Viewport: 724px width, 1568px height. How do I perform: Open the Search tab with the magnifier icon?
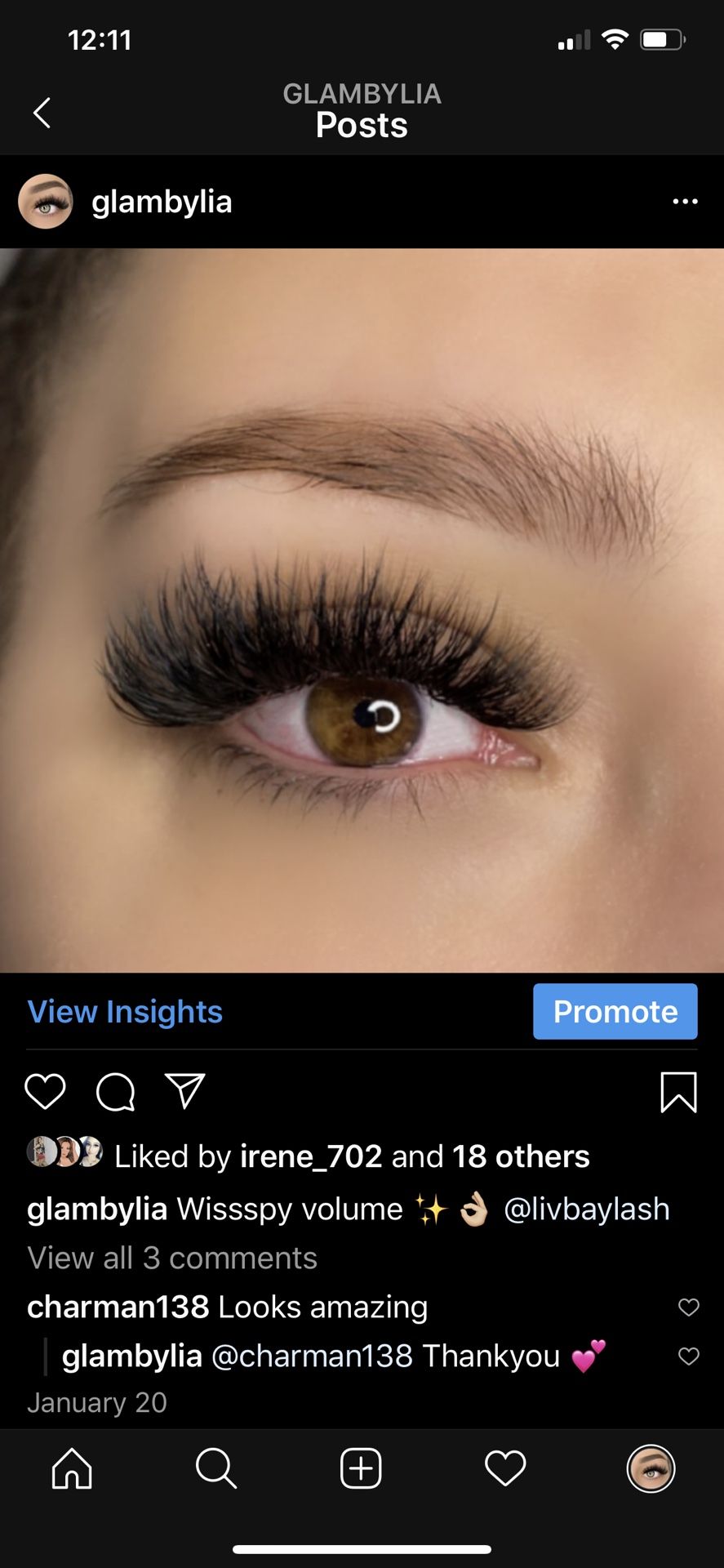[x=215, y=1468]
